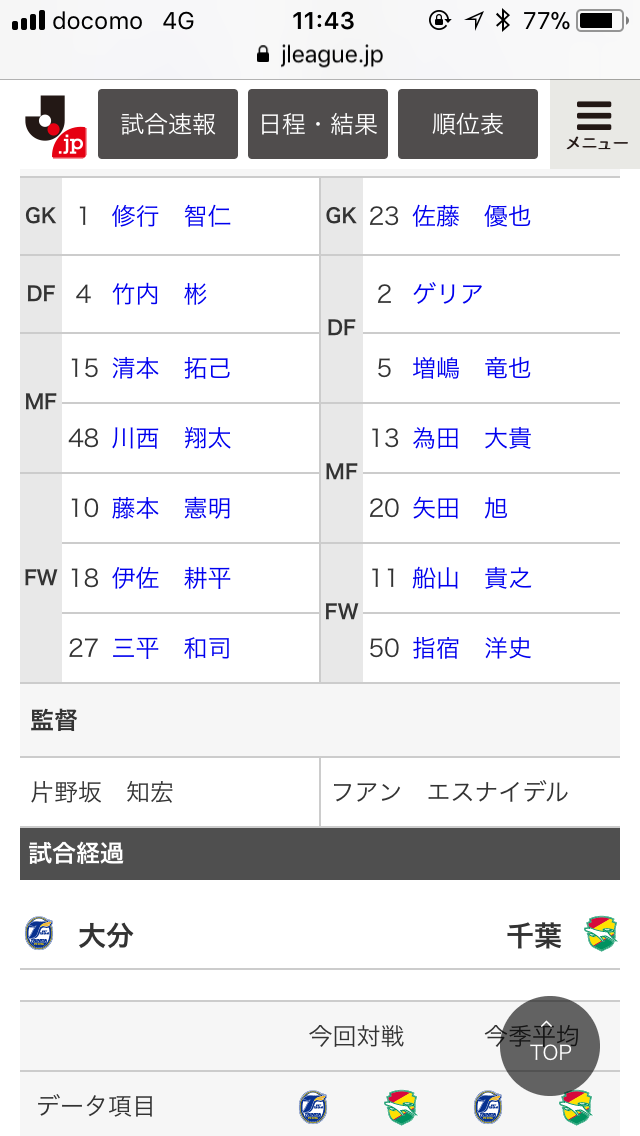Screen dimensions: 640x1136
Task: View ゲリア player page
Action: [448, 294]
